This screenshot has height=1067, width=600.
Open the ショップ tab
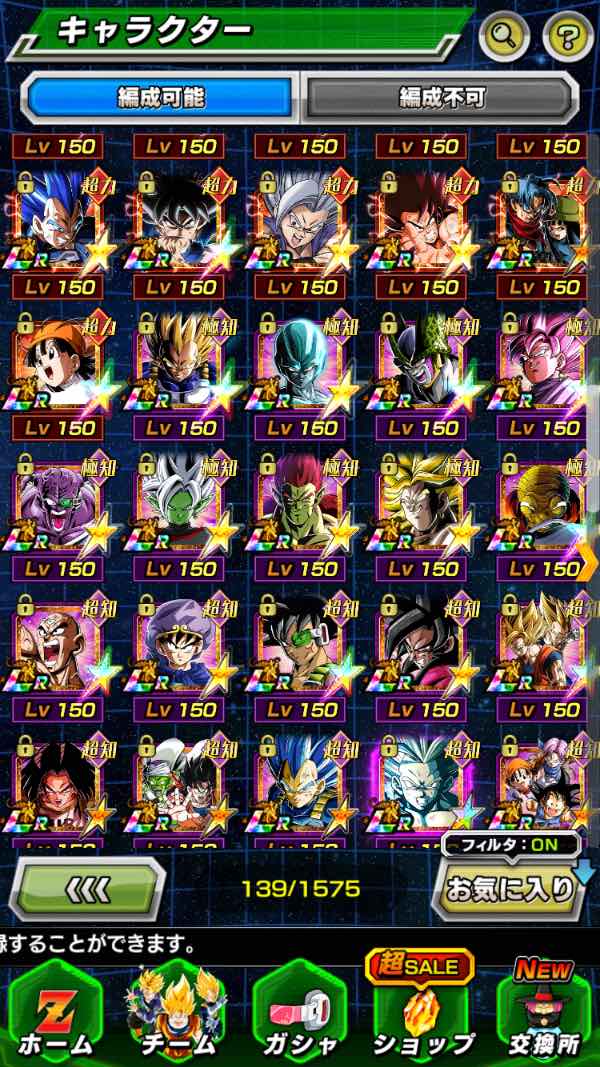pyautogui.click(x=421, y=1012)
